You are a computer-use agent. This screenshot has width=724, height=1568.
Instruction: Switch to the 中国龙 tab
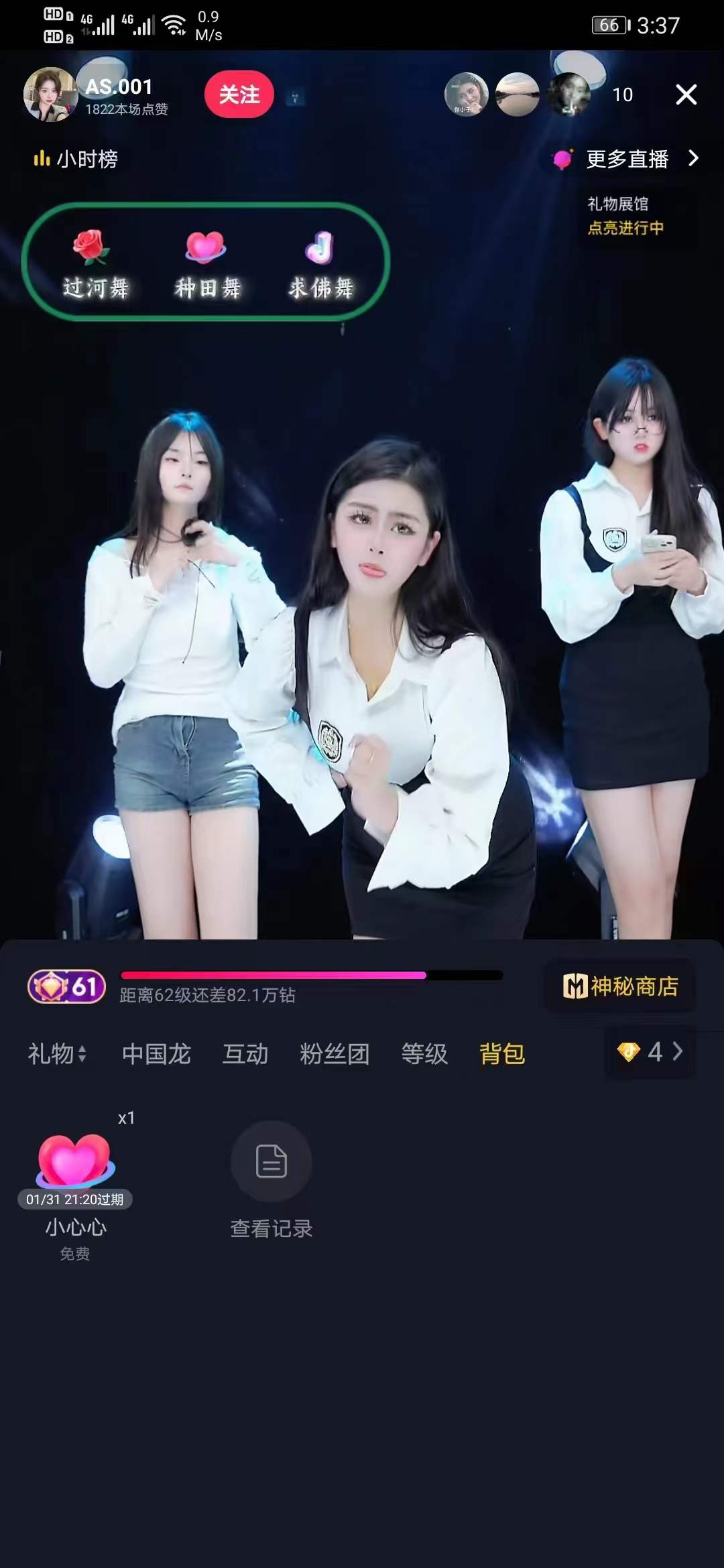156,1053
